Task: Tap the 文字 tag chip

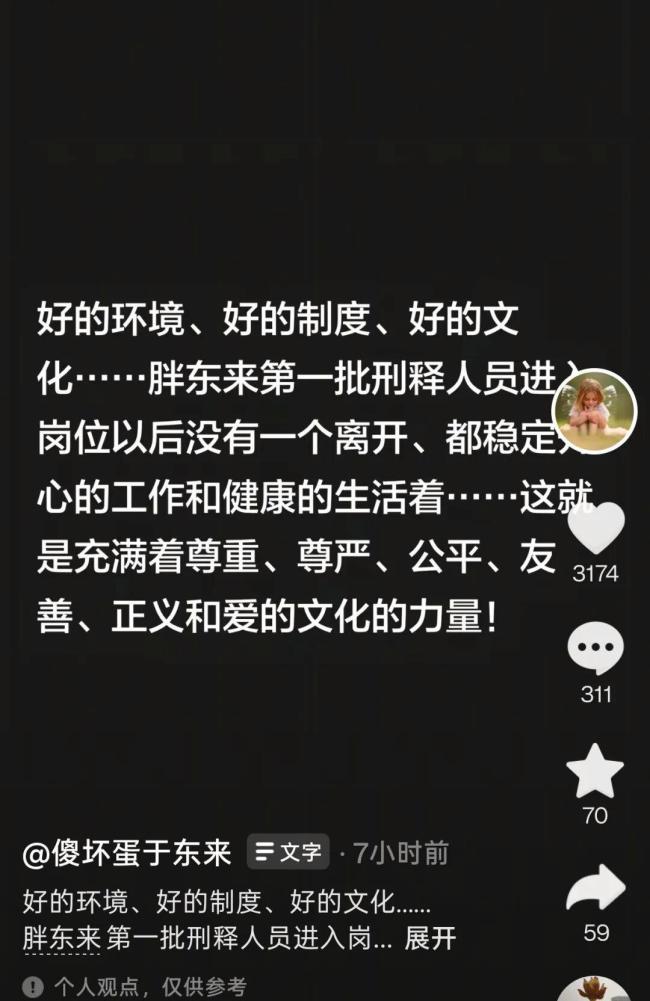Action: (288, 852)
